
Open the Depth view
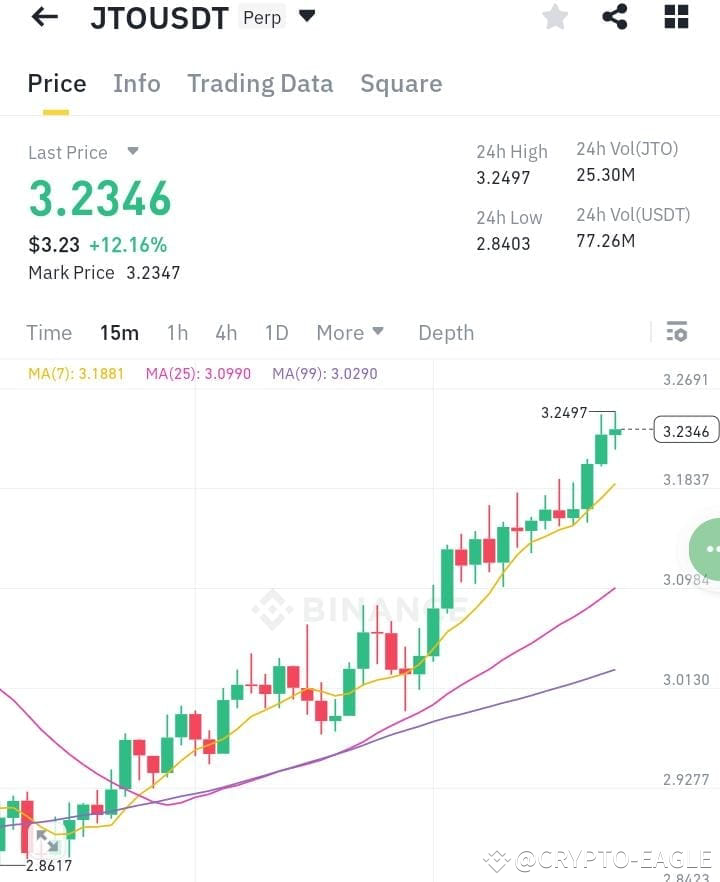point(446,332)
